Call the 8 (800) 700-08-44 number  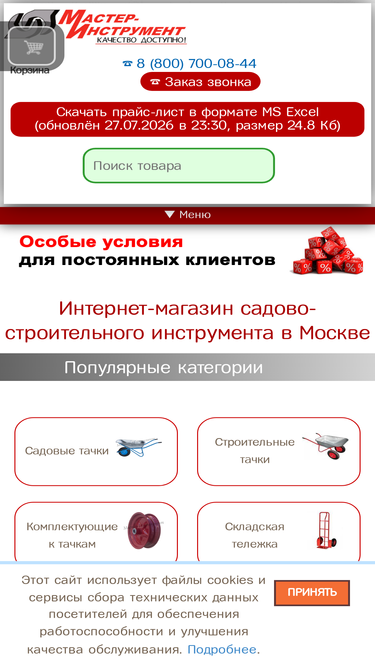click(x=189, y=64)
